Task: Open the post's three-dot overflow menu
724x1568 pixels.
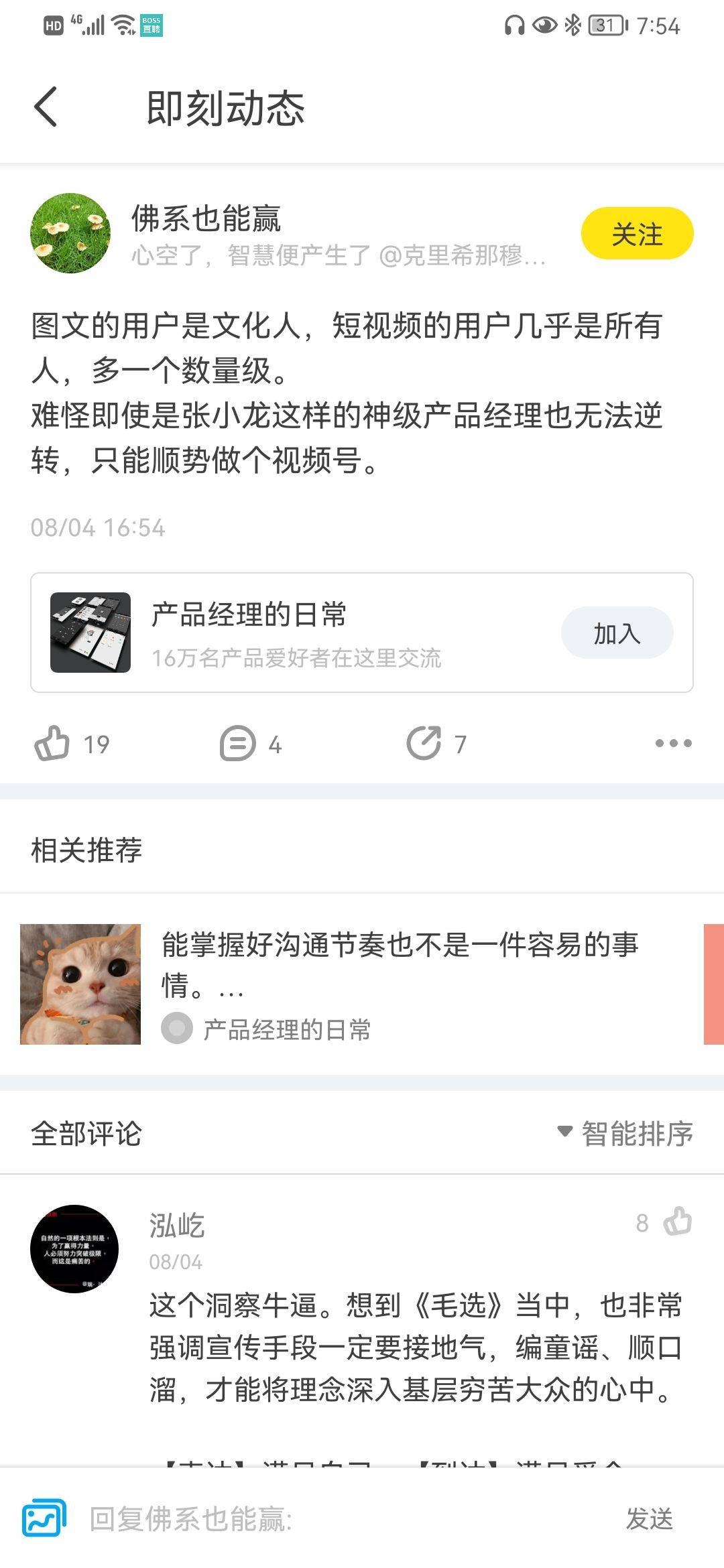Action: (673, 743)
